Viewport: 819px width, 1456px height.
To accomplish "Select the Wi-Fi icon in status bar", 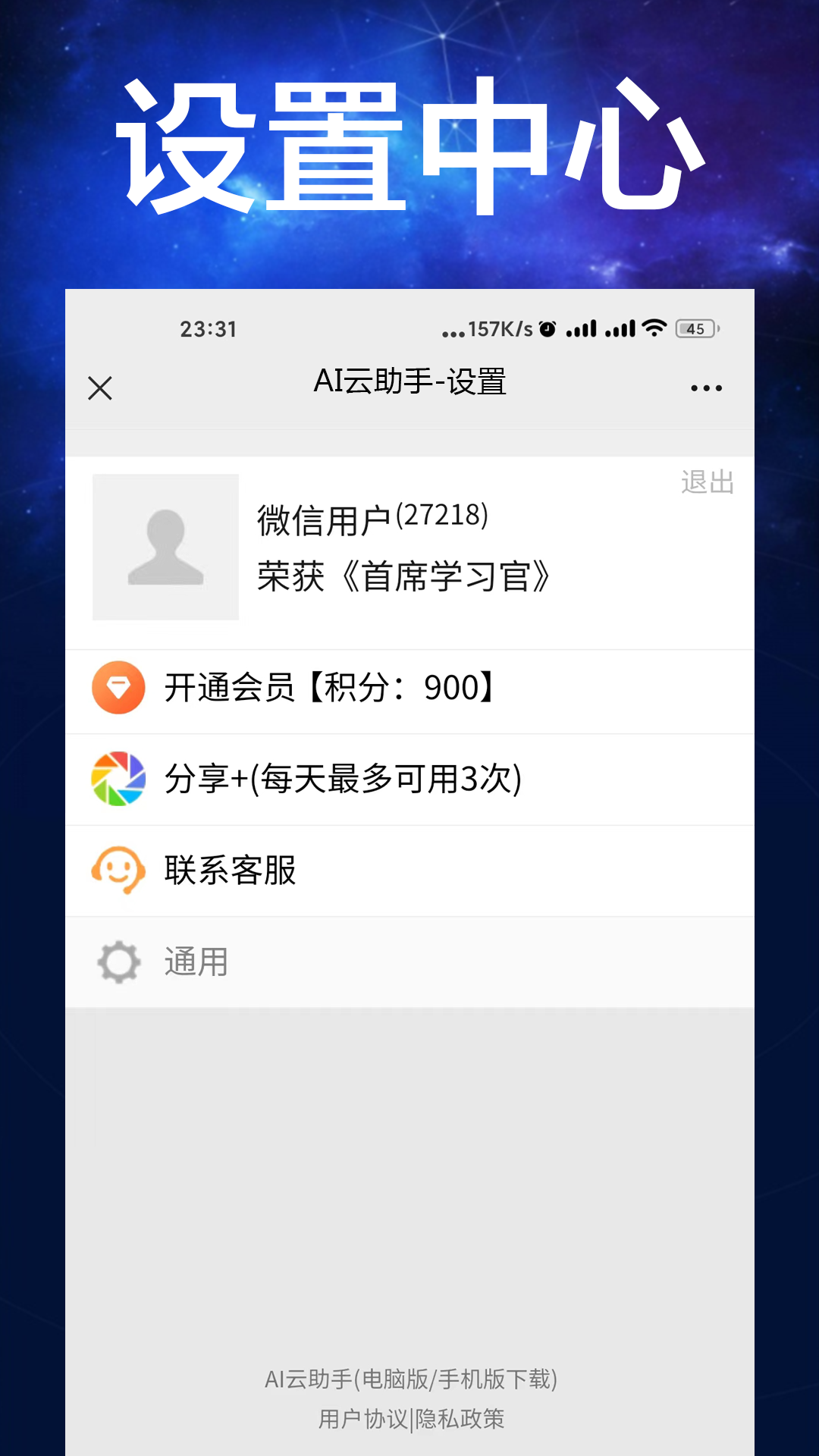I will click(x=657, y=328).
